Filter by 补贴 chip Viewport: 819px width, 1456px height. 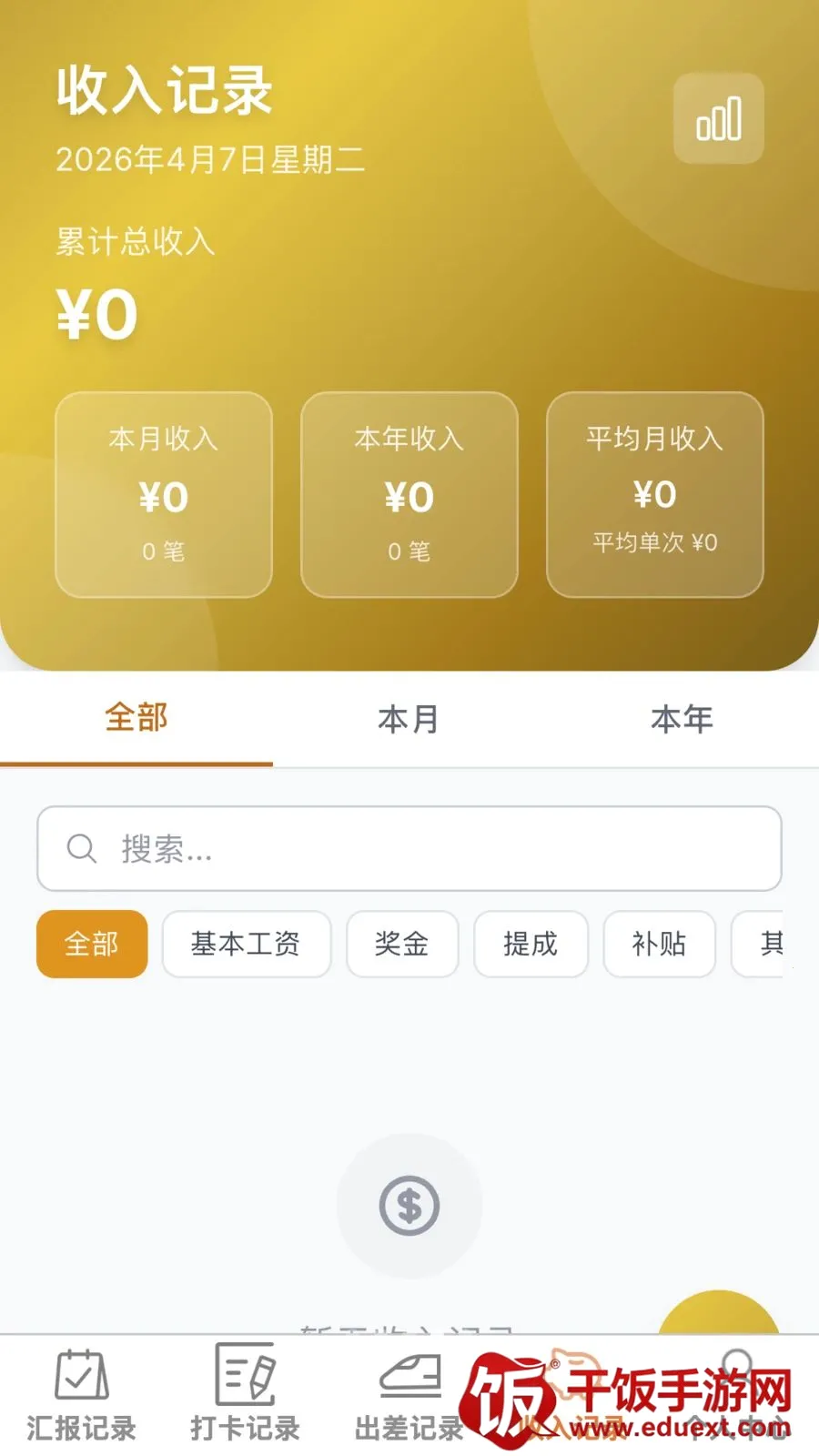coord(660,944)
